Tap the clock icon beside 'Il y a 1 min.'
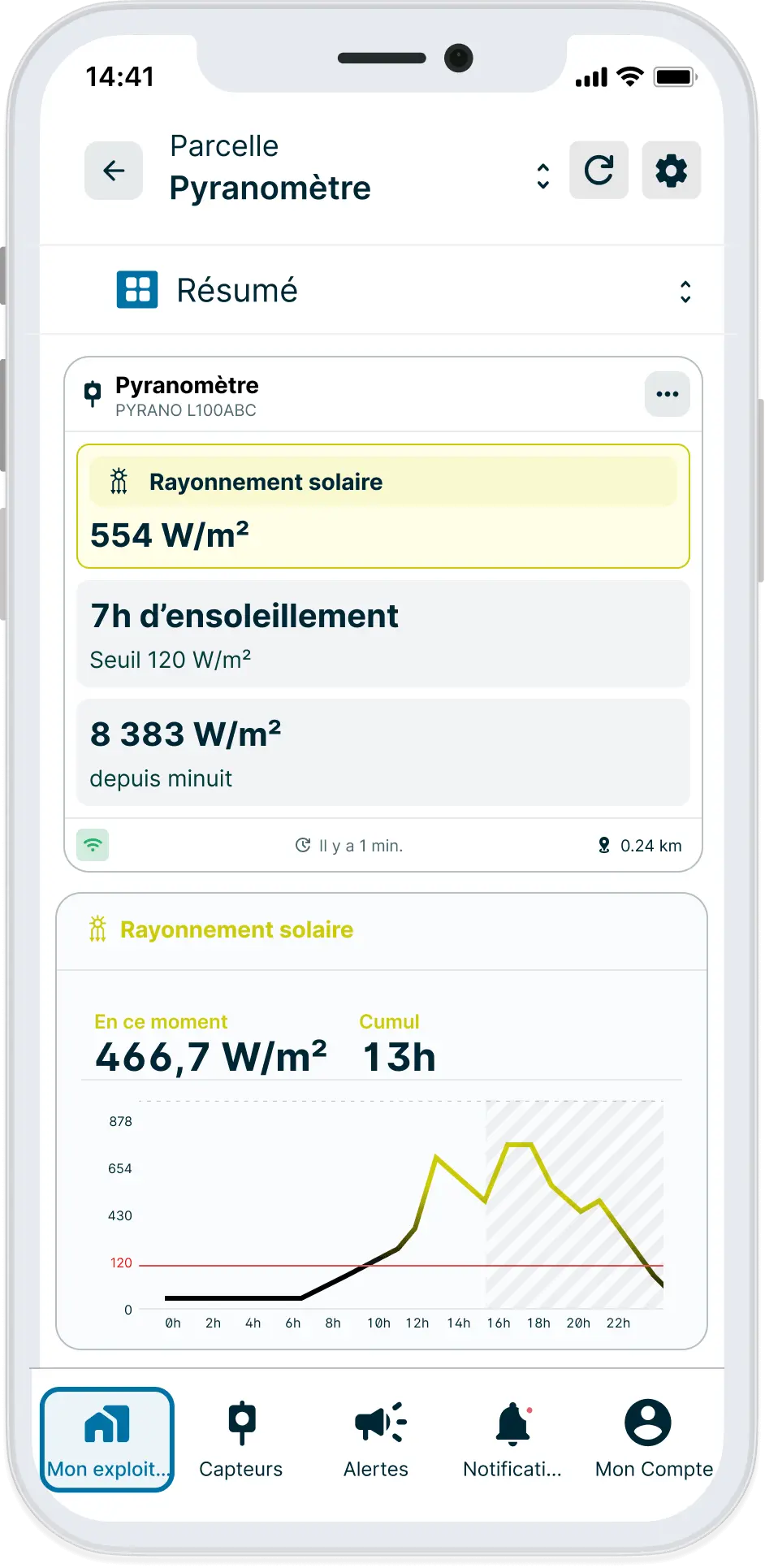 [x=300, y=845]
